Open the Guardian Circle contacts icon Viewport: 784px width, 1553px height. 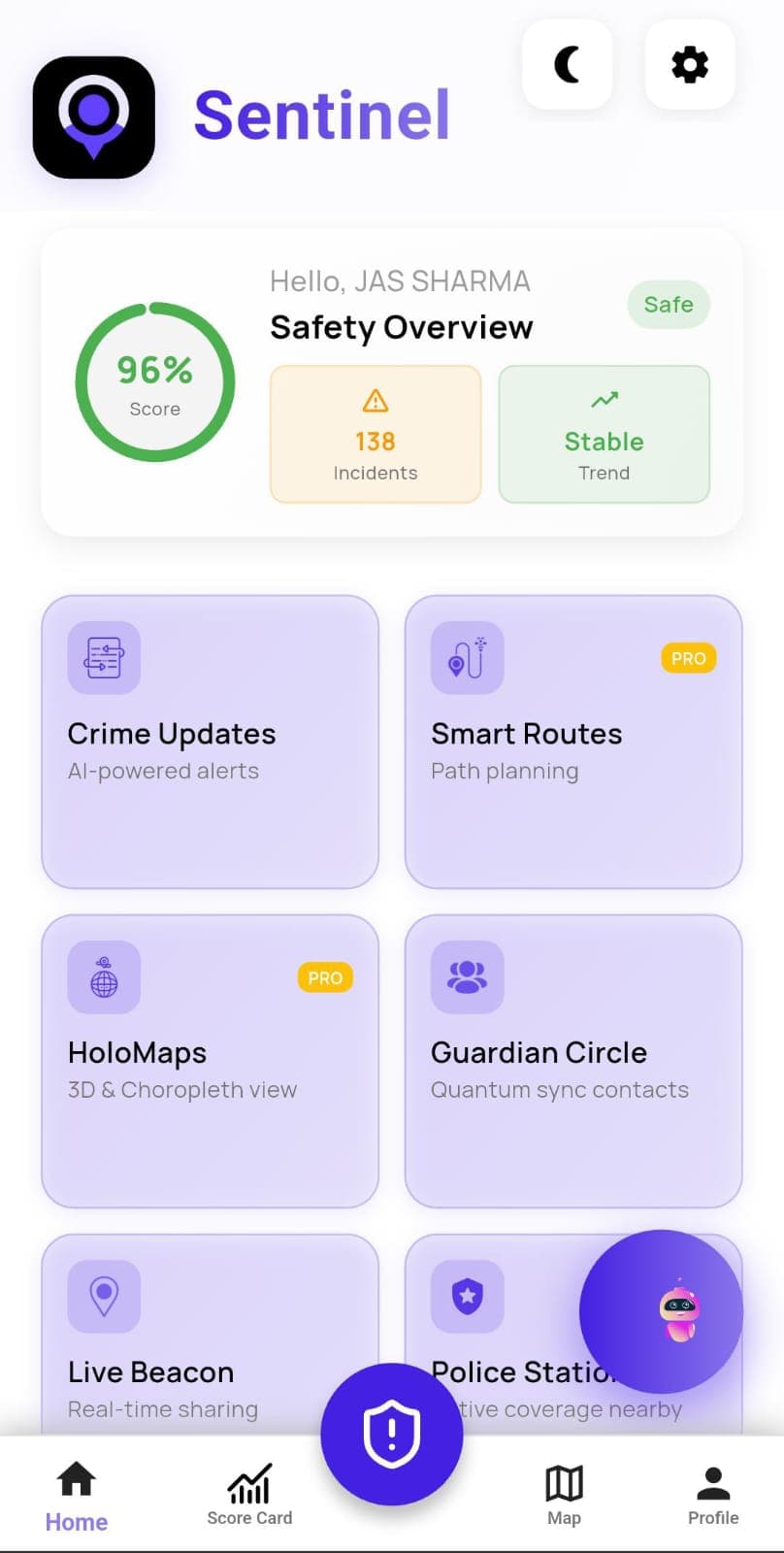tap(467, 977)
